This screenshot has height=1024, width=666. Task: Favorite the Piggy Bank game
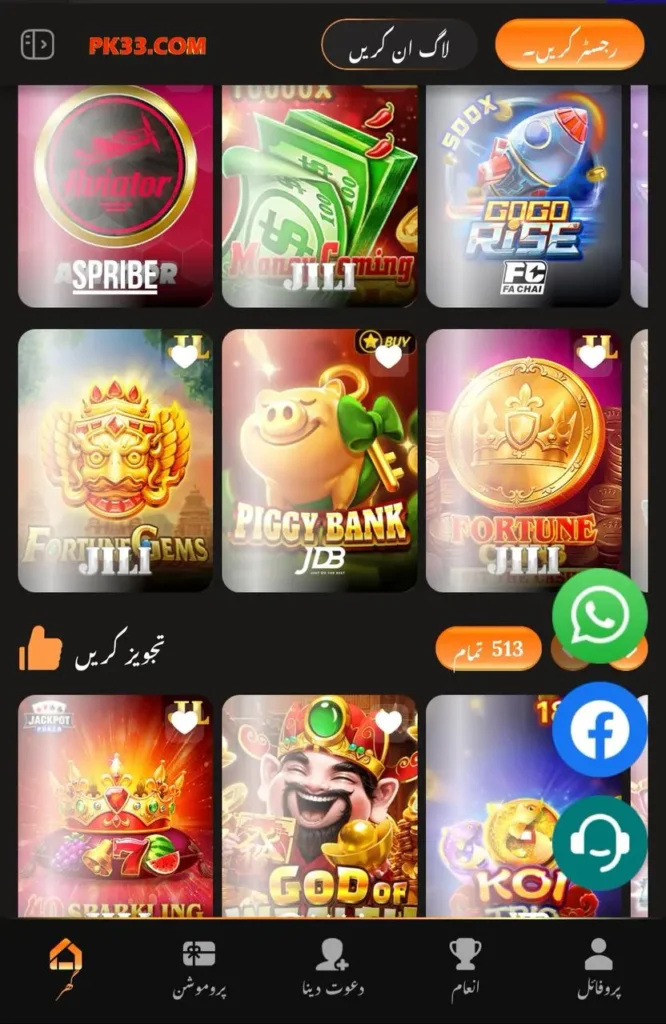coord(388,355)
